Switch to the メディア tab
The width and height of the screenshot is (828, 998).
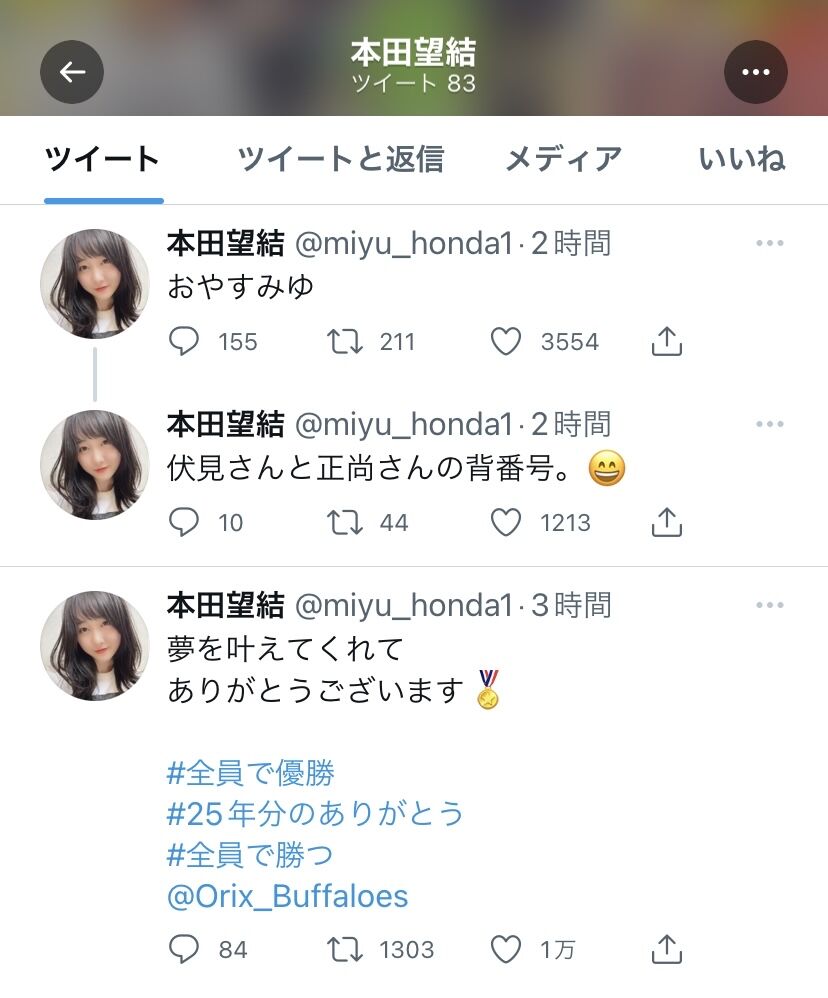[x=563, y=159]
